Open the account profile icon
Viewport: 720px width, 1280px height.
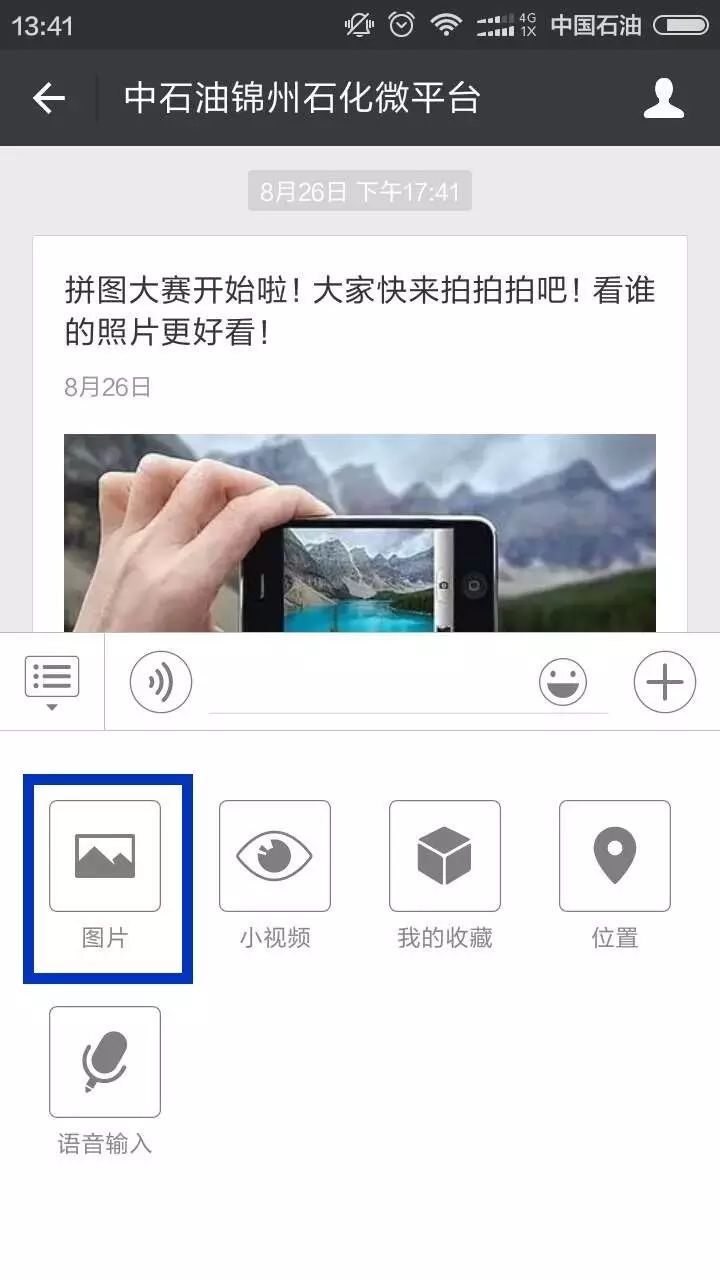(663, 98)
